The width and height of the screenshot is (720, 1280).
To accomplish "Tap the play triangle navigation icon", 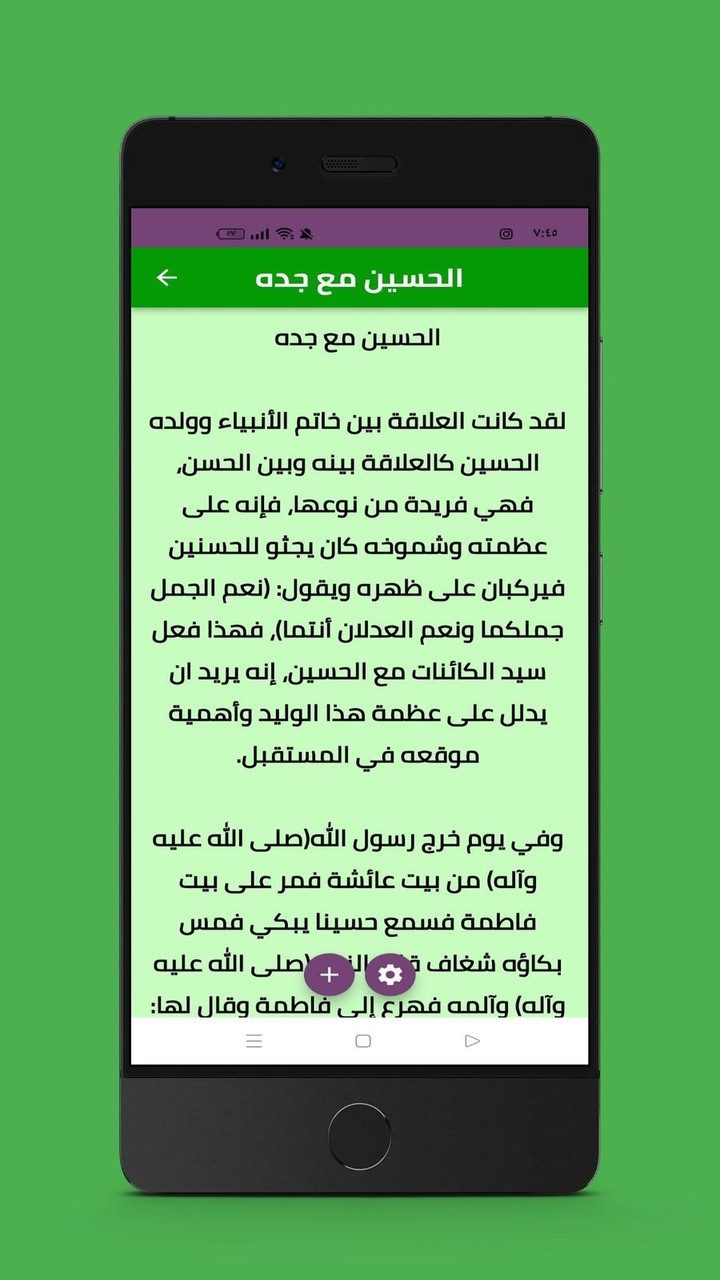I will click(471, 1041).
